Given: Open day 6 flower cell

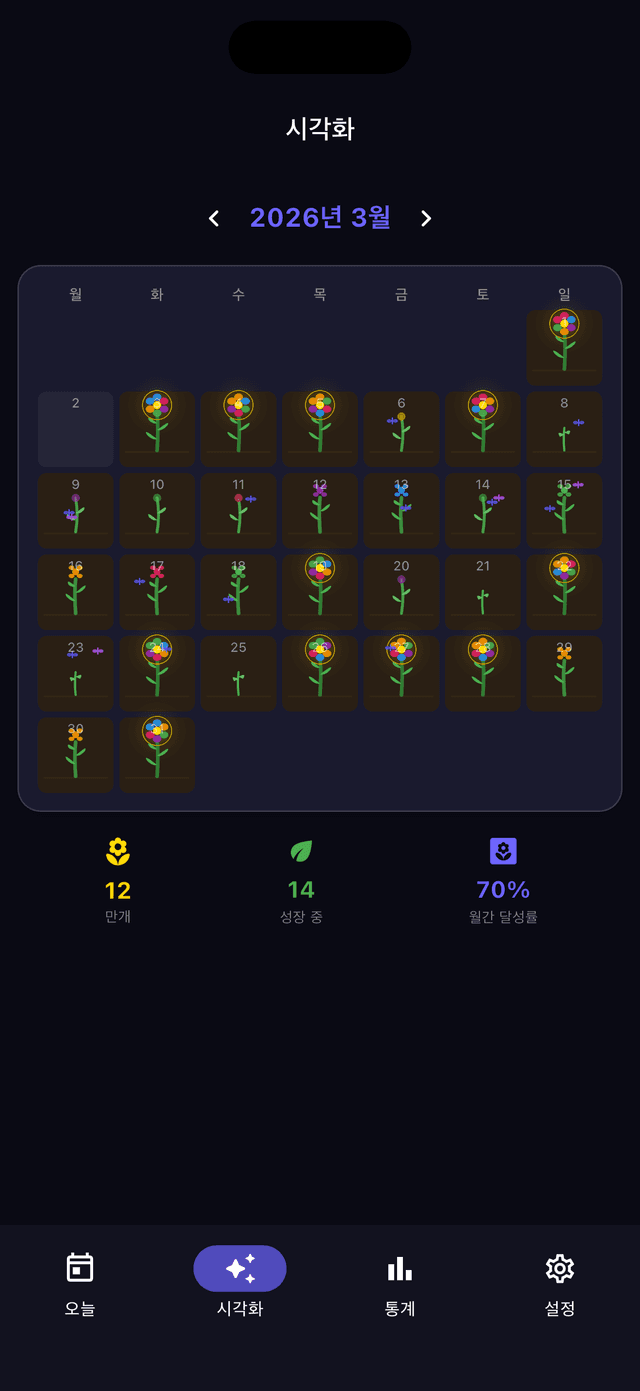Looking at the screenshot, I should pyautogui.click(x=401, y=429).
